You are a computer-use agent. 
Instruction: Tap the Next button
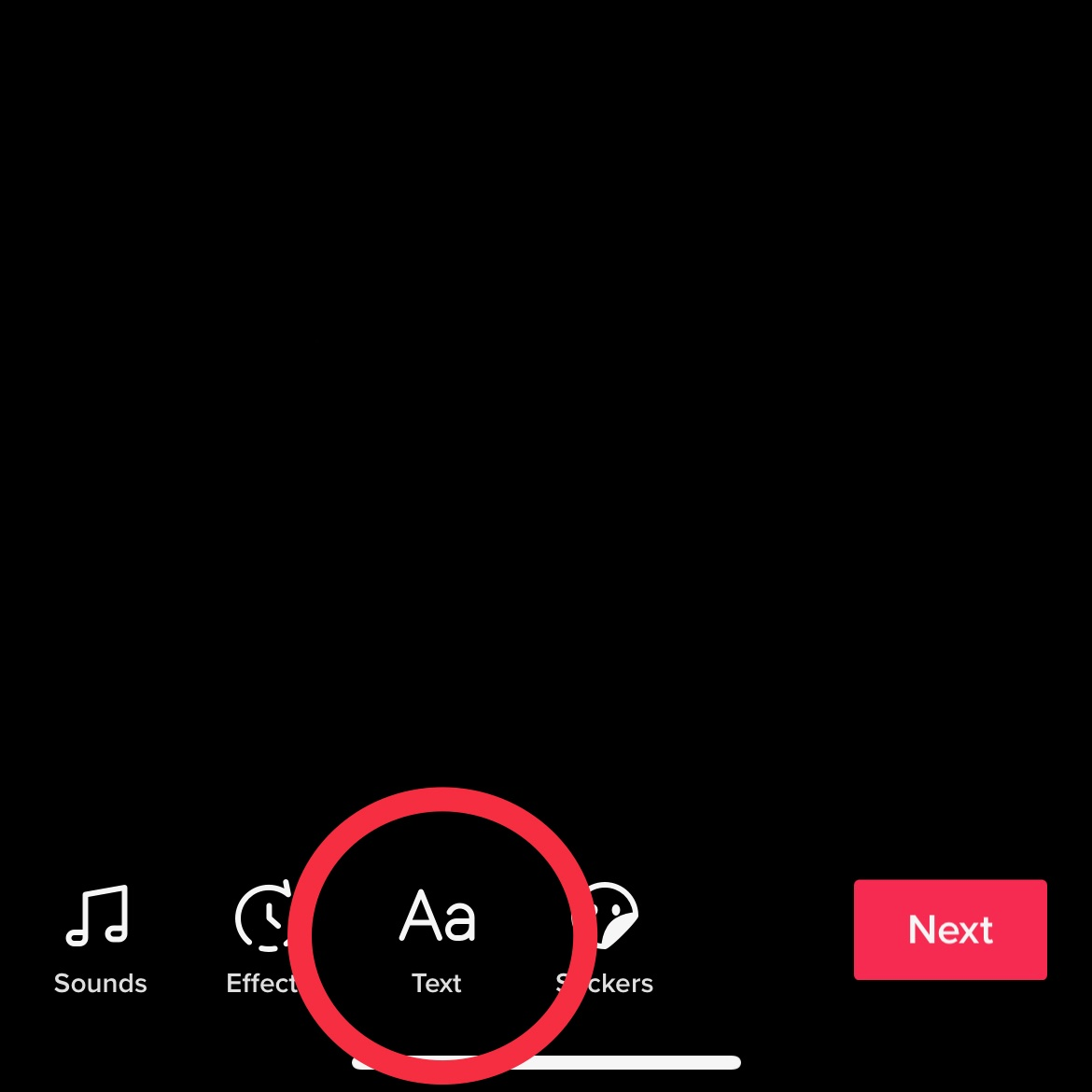pos(949,930)
